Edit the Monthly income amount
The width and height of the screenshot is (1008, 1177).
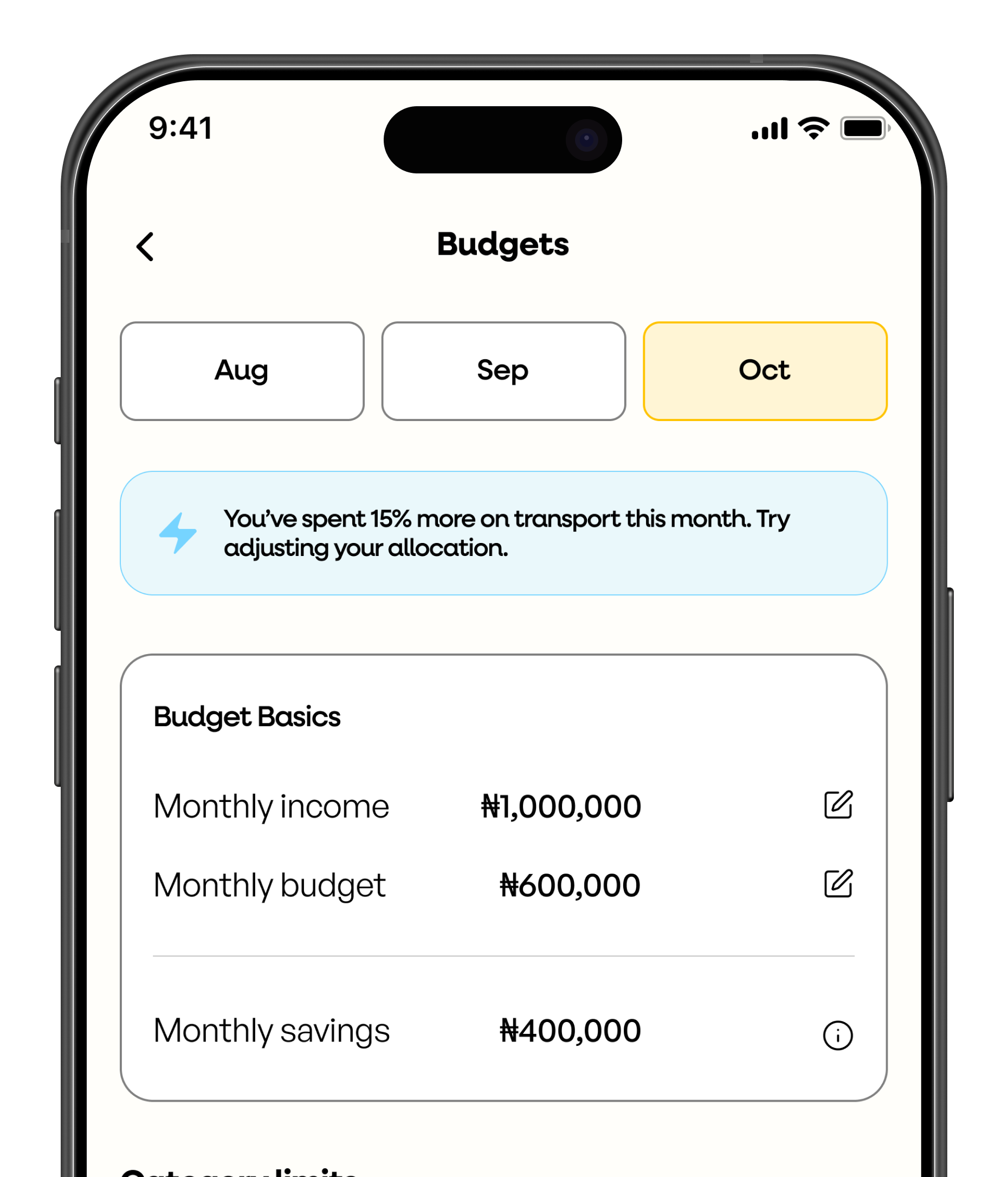pos(838,804)
